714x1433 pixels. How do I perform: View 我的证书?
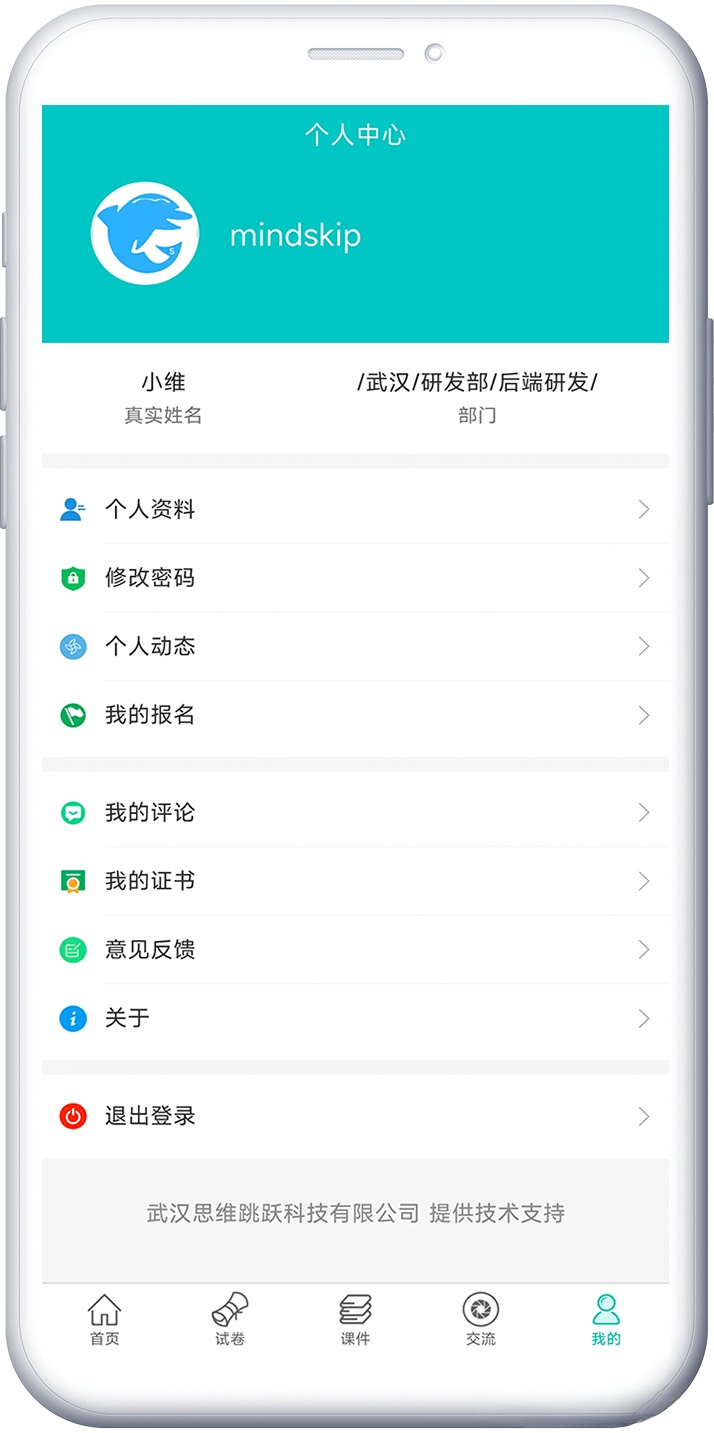[x=355, y=881]
